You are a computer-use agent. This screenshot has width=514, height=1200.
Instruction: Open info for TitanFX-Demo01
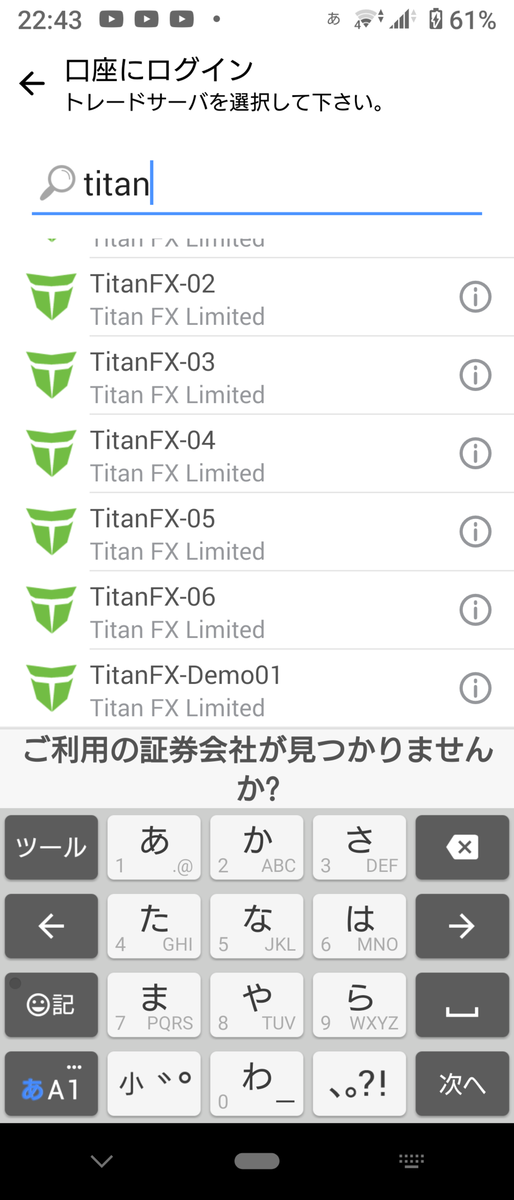(x=475, y=687)
